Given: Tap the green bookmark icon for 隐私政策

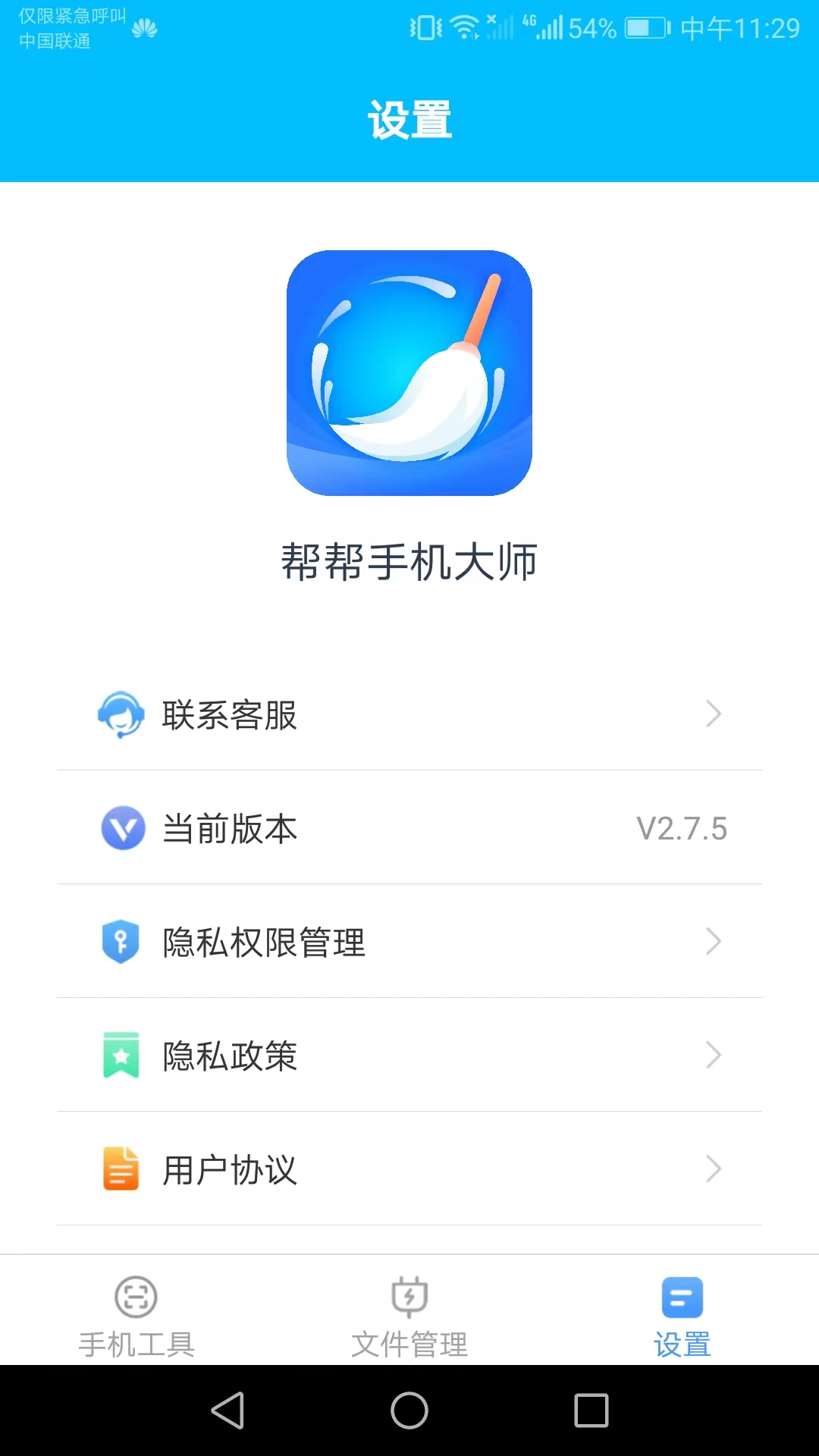Looking at the screenshot, I should point(121,1056).
